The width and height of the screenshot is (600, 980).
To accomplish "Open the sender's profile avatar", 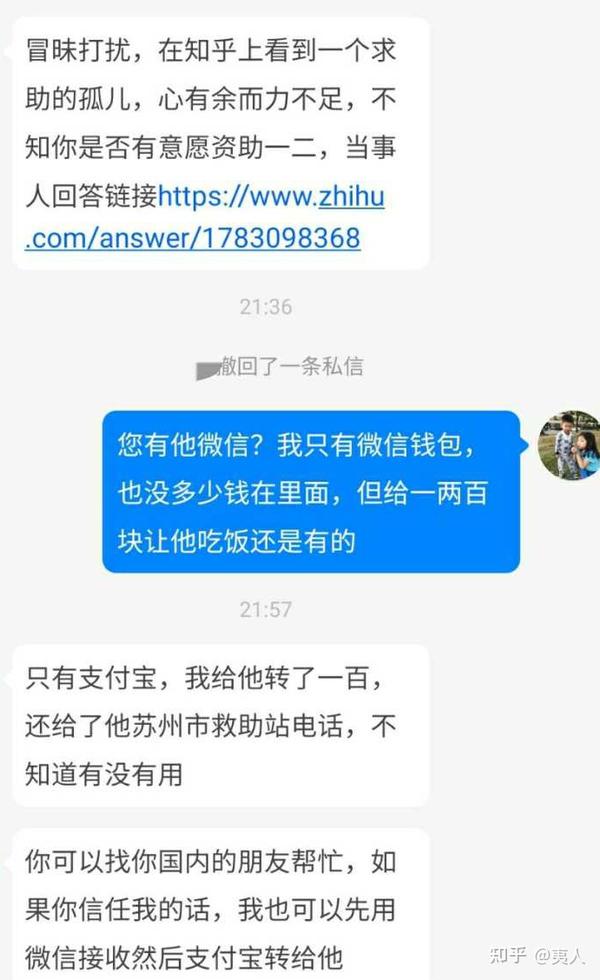I will pyautogui.click(x=568, y=445).
